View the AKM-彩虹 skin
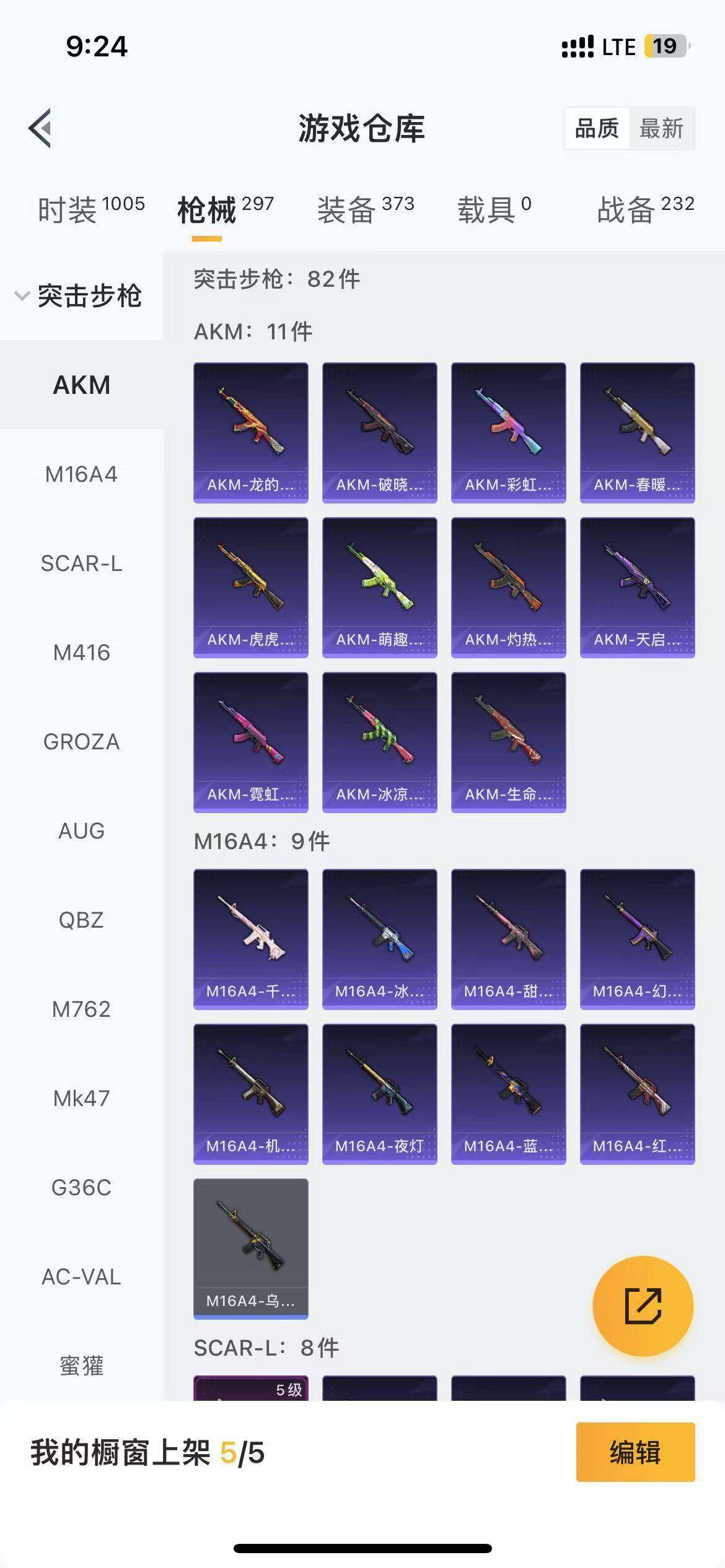The image size is (725, 1568). click(508, 432)
